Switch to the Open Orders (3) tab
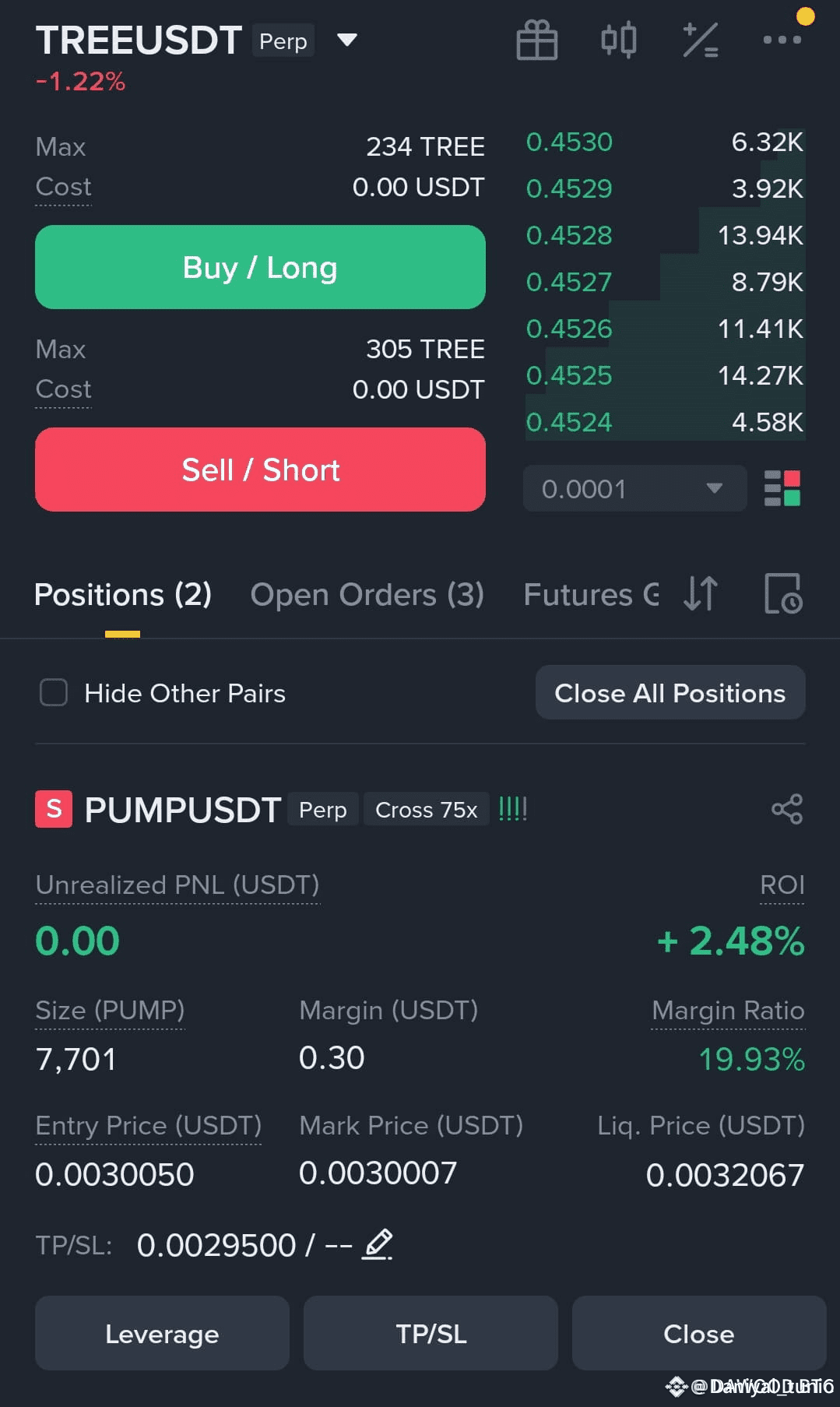Viewport: 840px width, 1407px height. (x=367, y=595)
